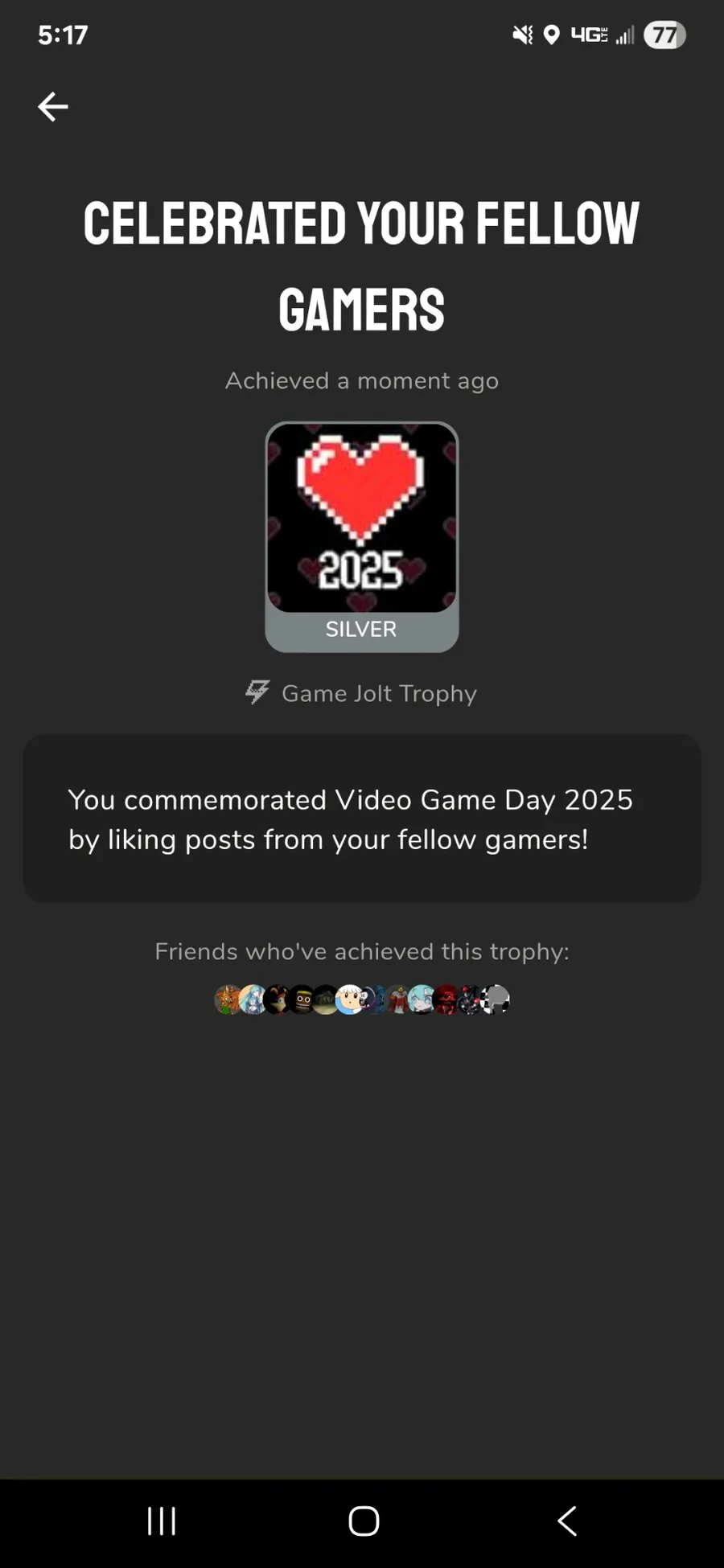Go back using the top-left arrow
This screenshot has width=724, height=1568.
[x=53, y=106]
